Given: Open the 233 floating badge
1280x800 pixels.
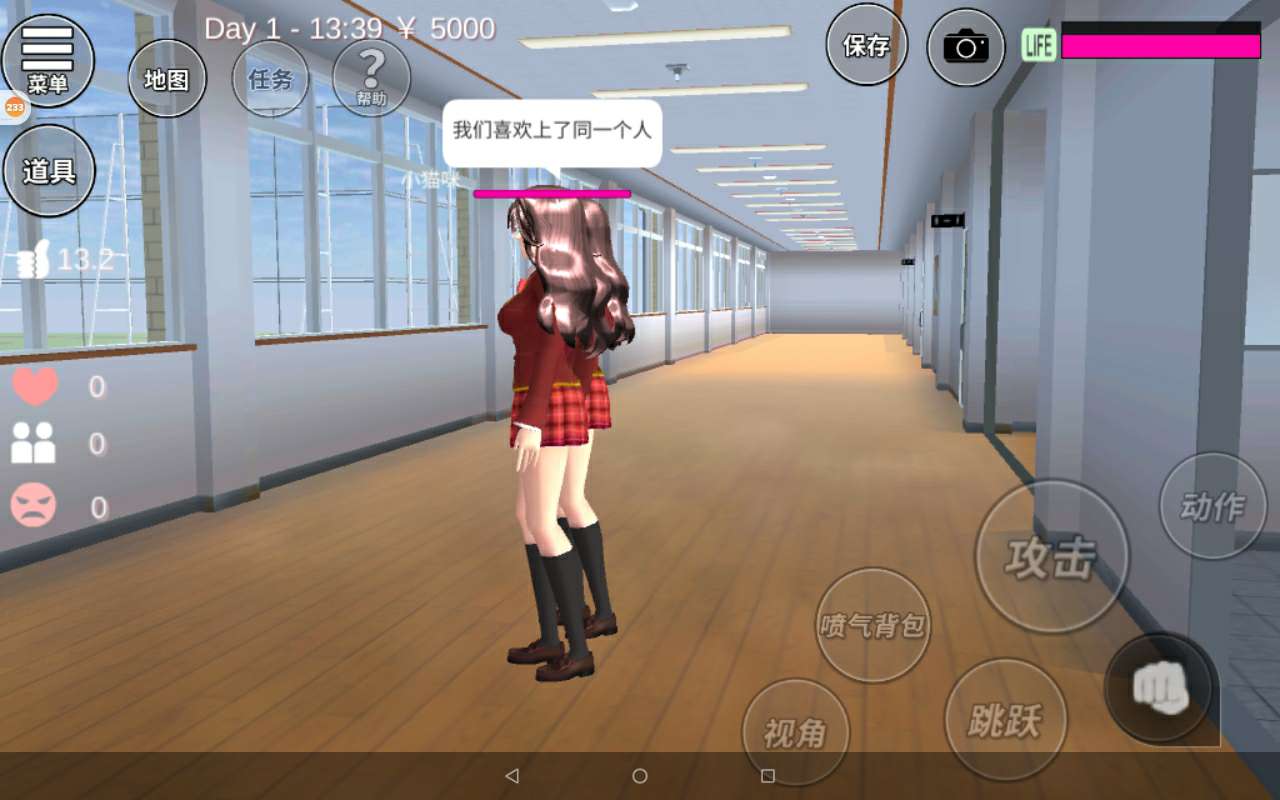Looking at the screenshot, I should pyautogui.click(x=14, y=106).
